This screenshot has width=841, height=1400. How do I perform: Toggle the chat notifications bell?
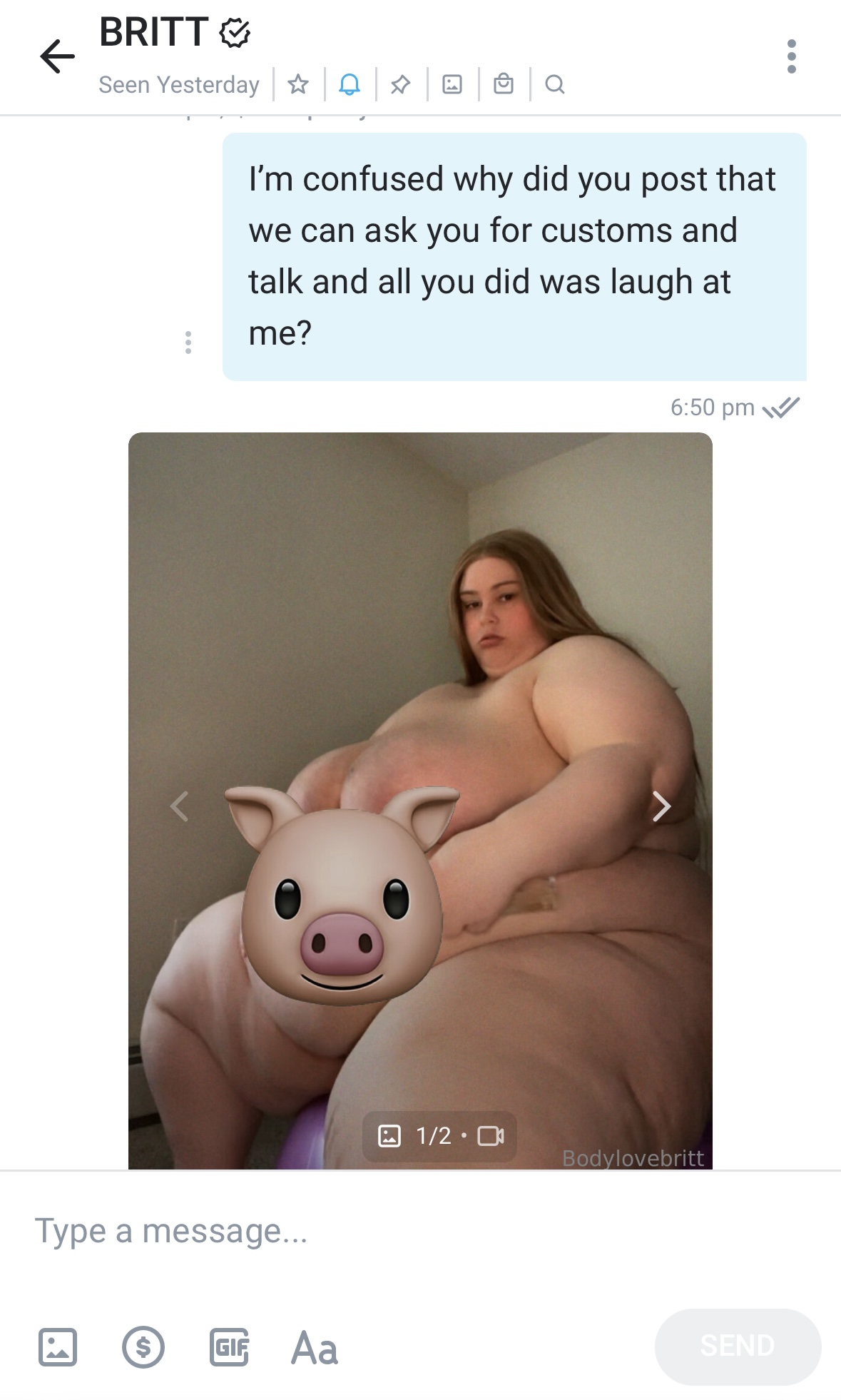click(x=350, y=85)
